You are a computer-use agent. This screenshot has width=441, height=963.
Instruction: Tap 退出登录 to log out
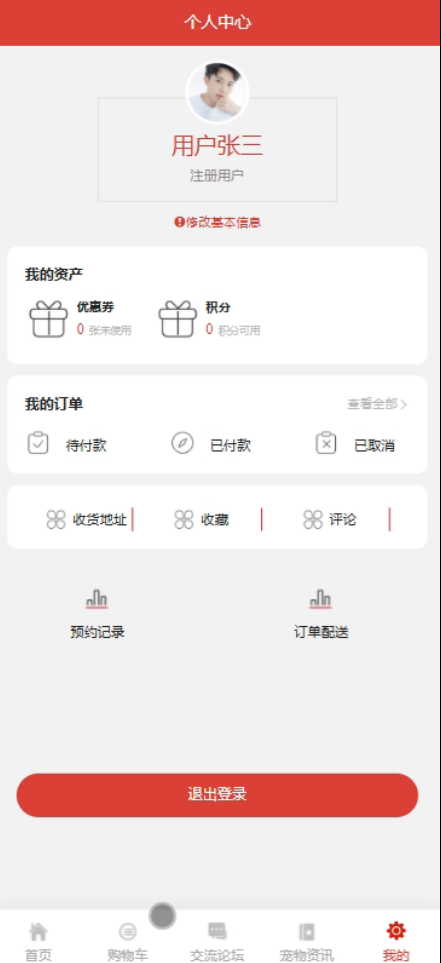click(217, 795)
